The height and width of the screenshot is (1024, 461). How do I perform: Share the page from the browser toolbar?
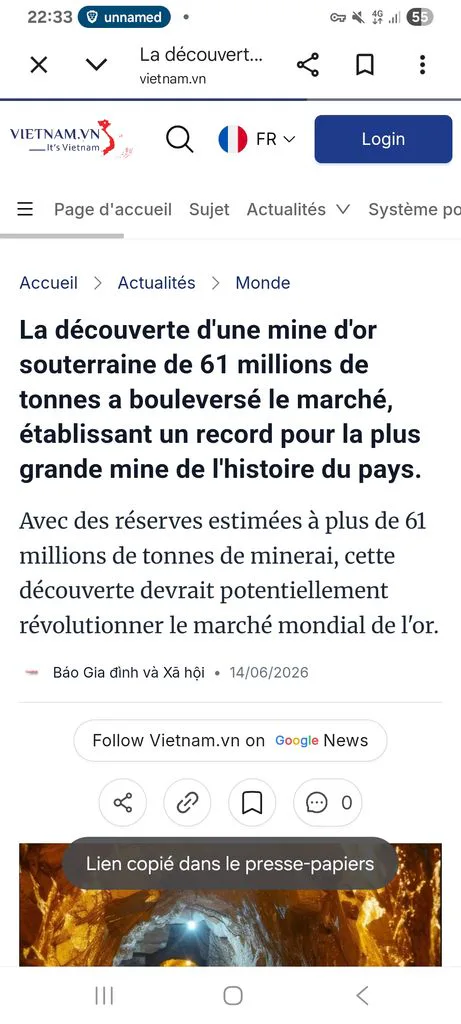pyautogui.click(x=308, y=65)
